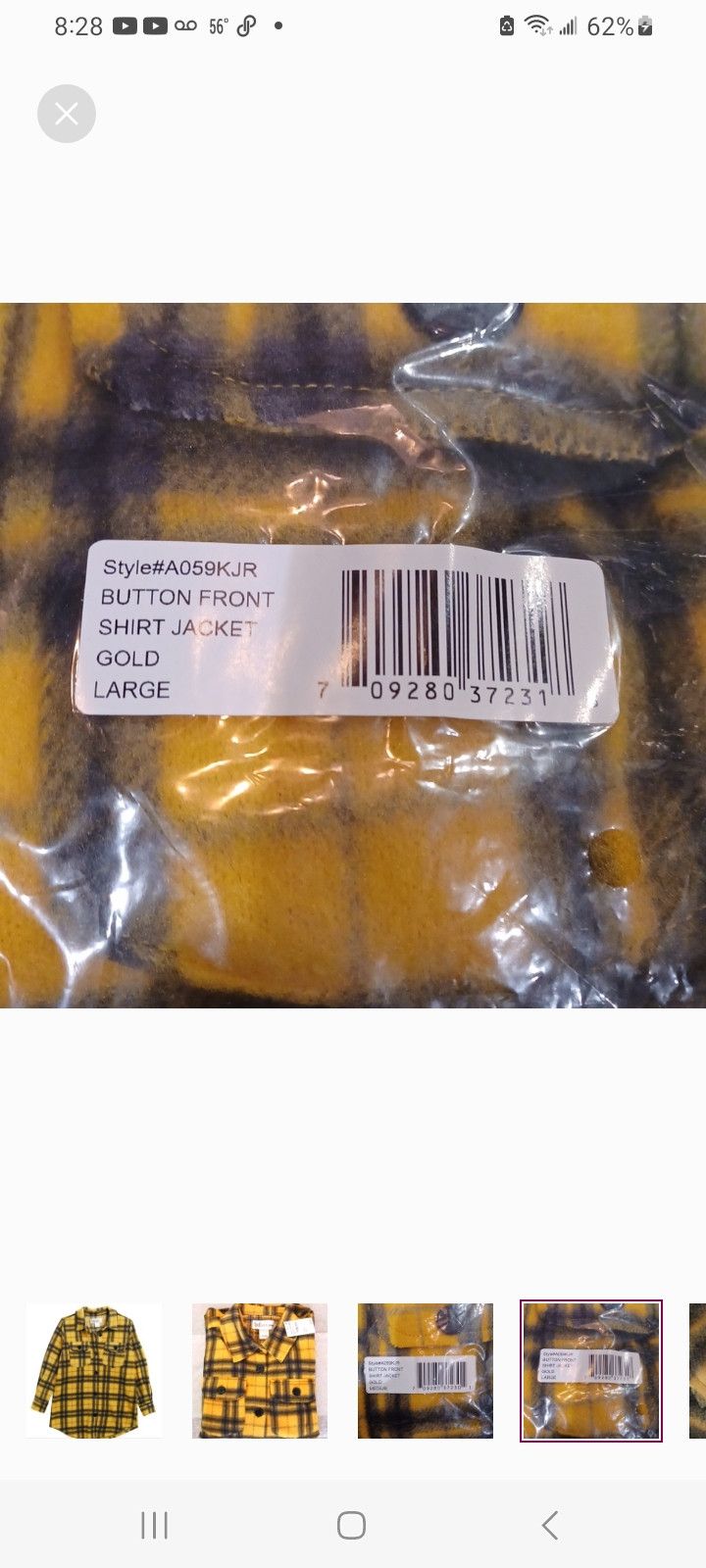The height and width of the screenshot is (1568, 706).
Task: View the folded shirt jacket thumbnail
Action: click(x=260, y=1370)
